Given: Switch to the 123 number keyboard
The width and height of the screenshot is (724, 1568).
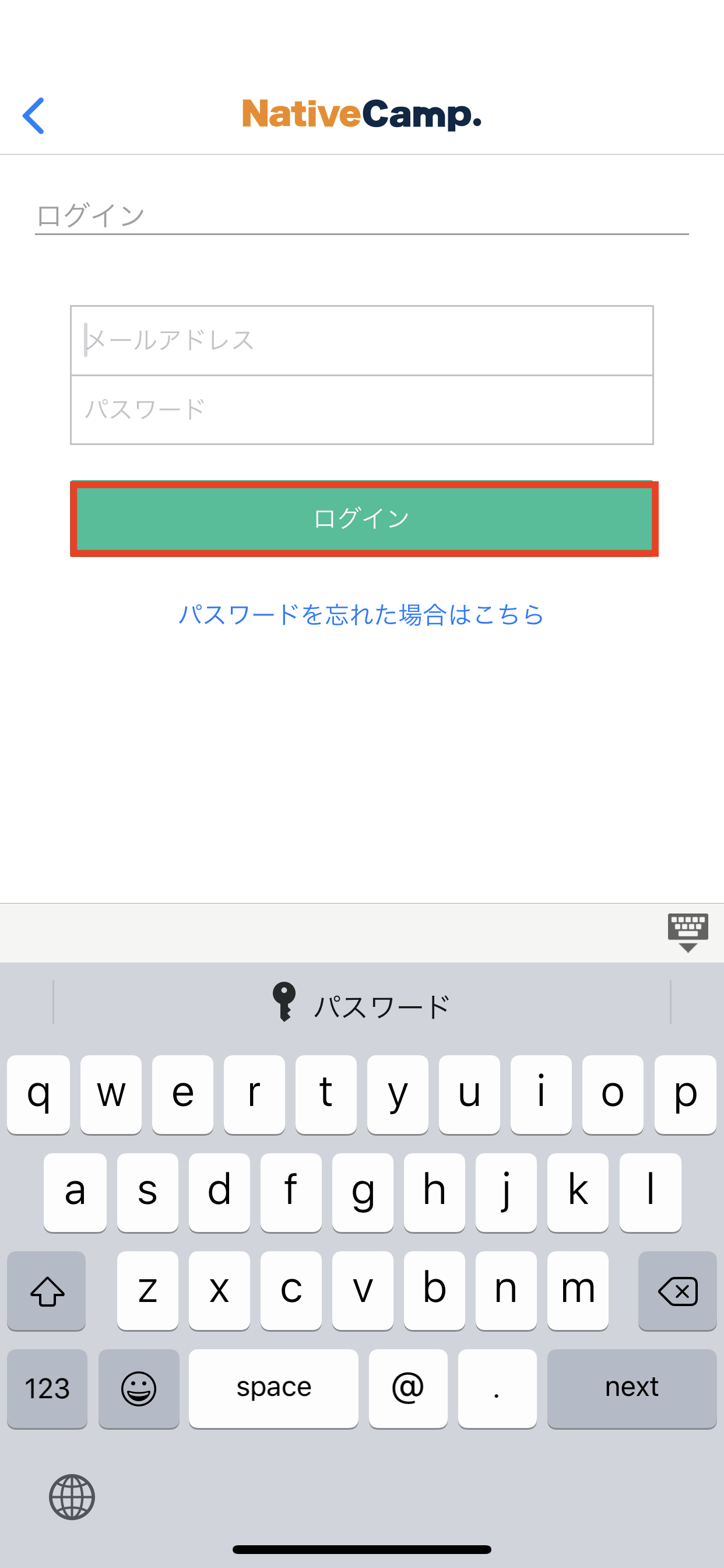Looking at the screenshot, I should tap(47, 1388).
